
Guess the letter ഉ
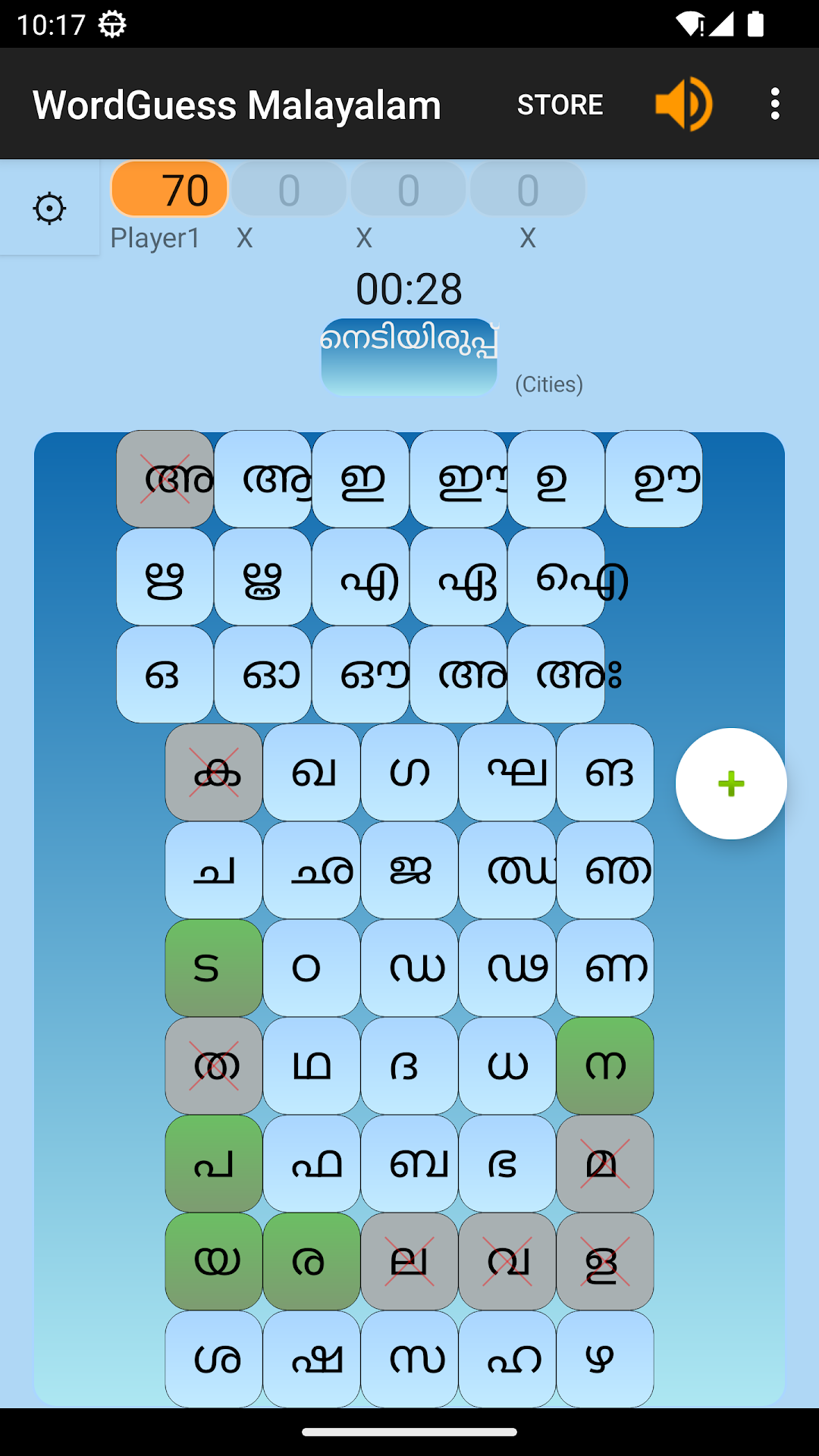(557, 479)
